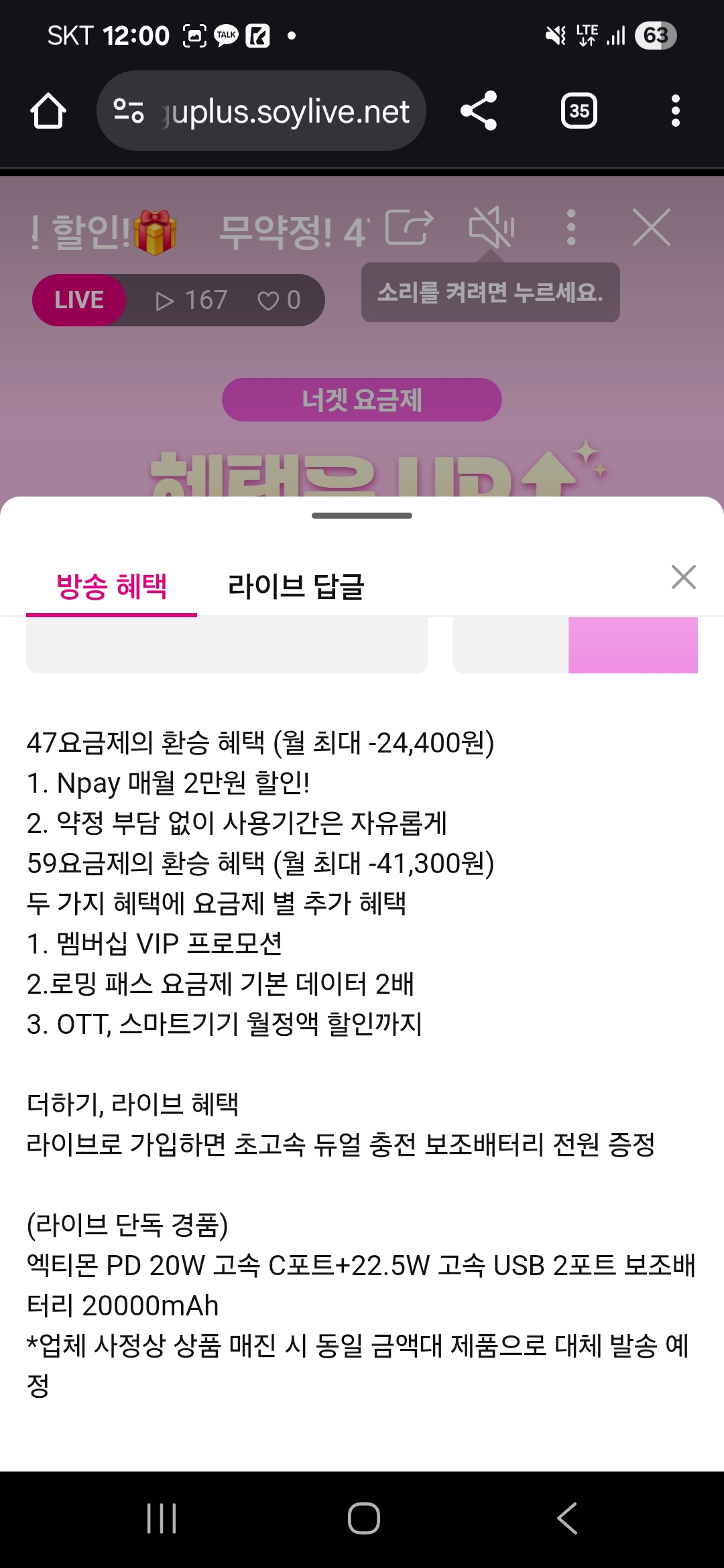Select the 방송 혜택 tab
The width and height of the screenshot is (724, 1568).
(x=111, y=586)
